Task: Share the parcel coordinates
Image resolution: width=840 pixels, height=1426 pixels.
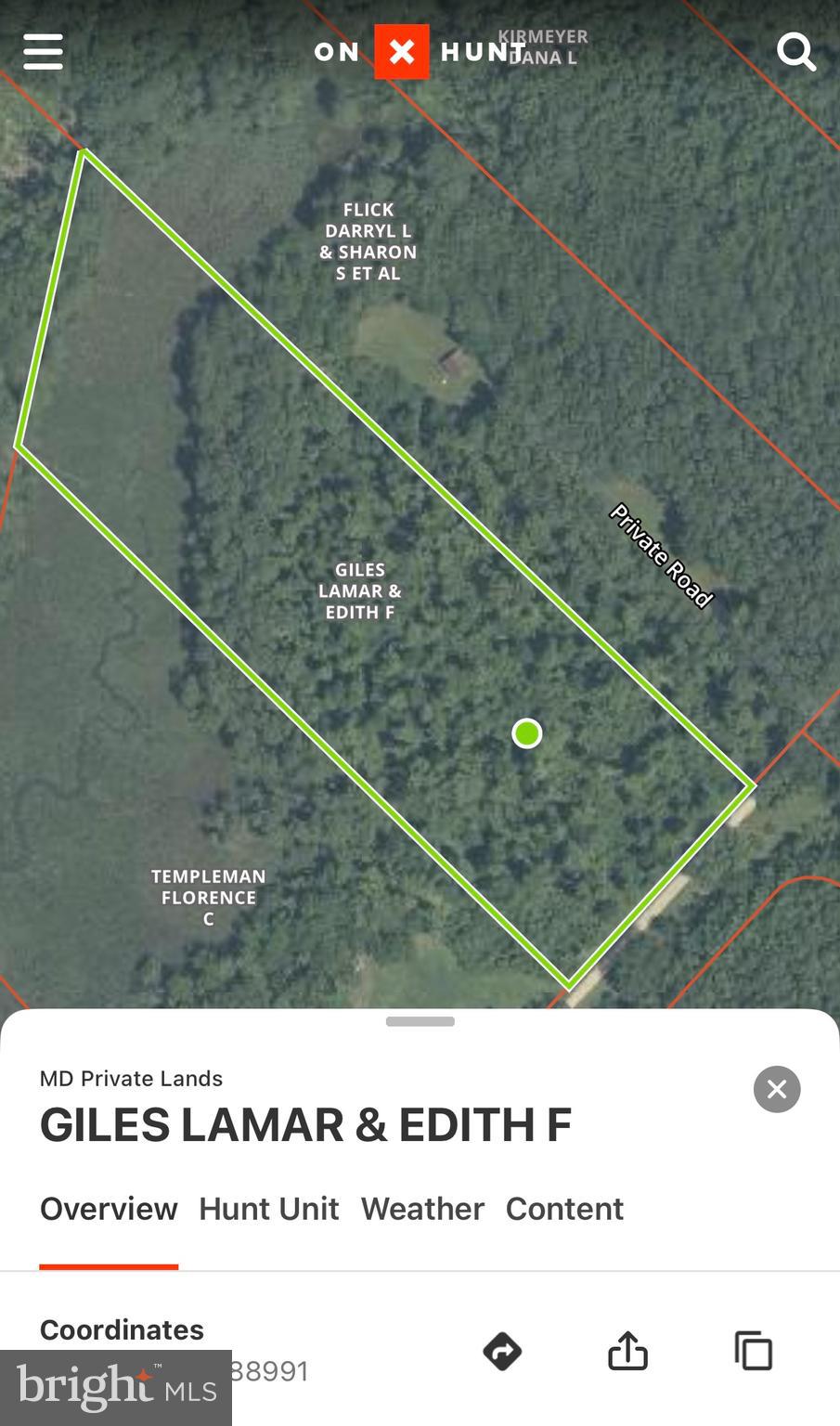Action: pyautogui.click(x=627, y=1351)
